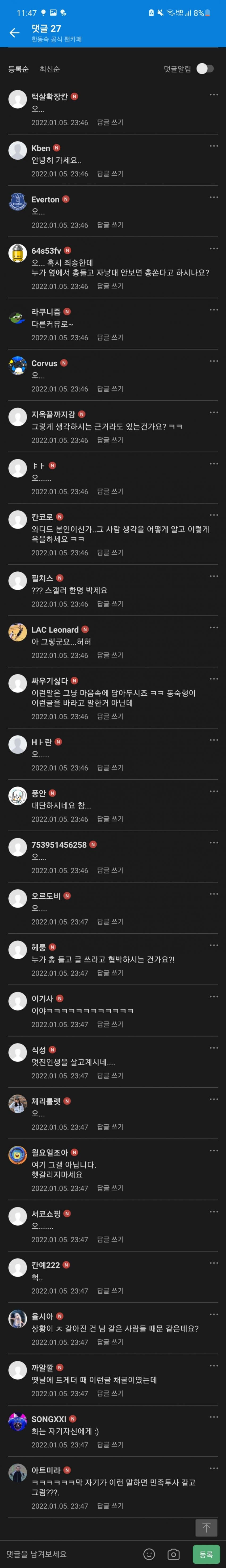Open Everton's profile picture
Image resolution: width=226 pixels, height=1568 pixels.
pyautogui.click(x=18, y=201)
